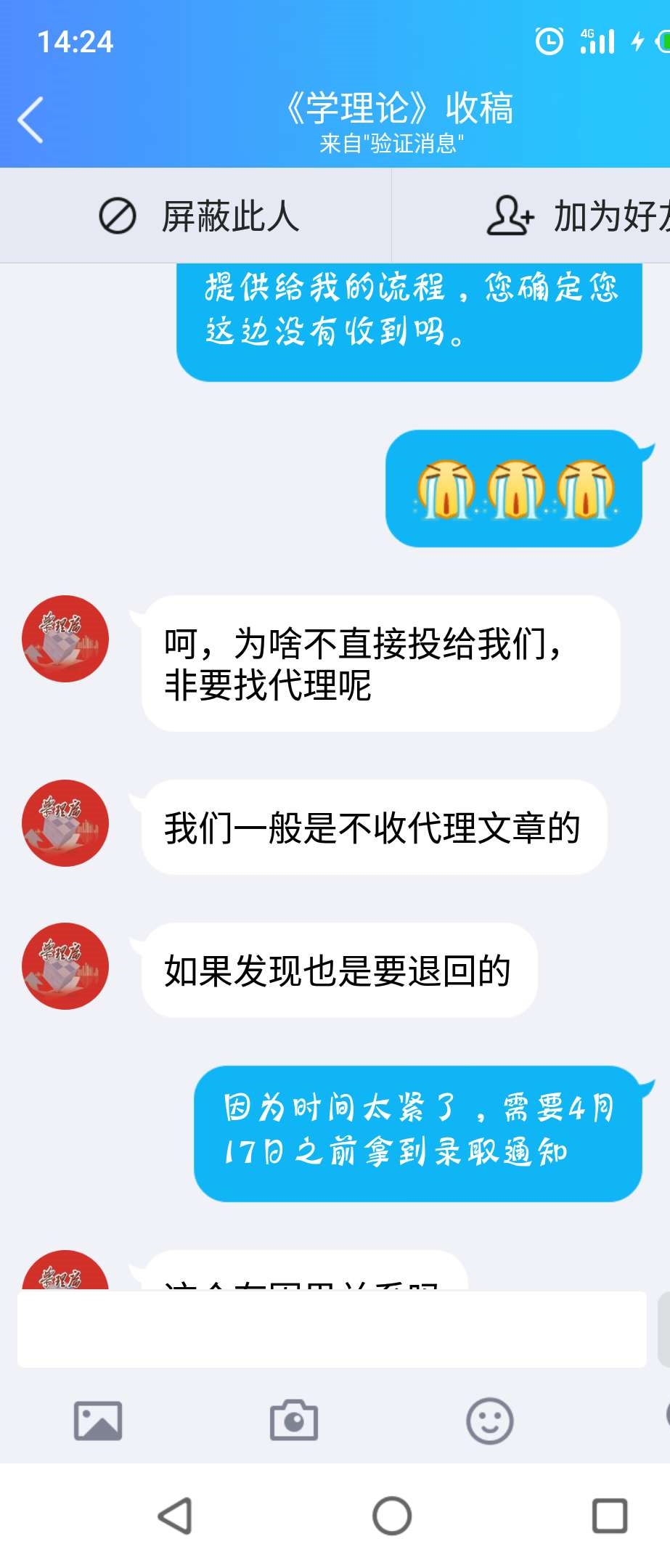Tap the system back button

[x=175, y=1516]
